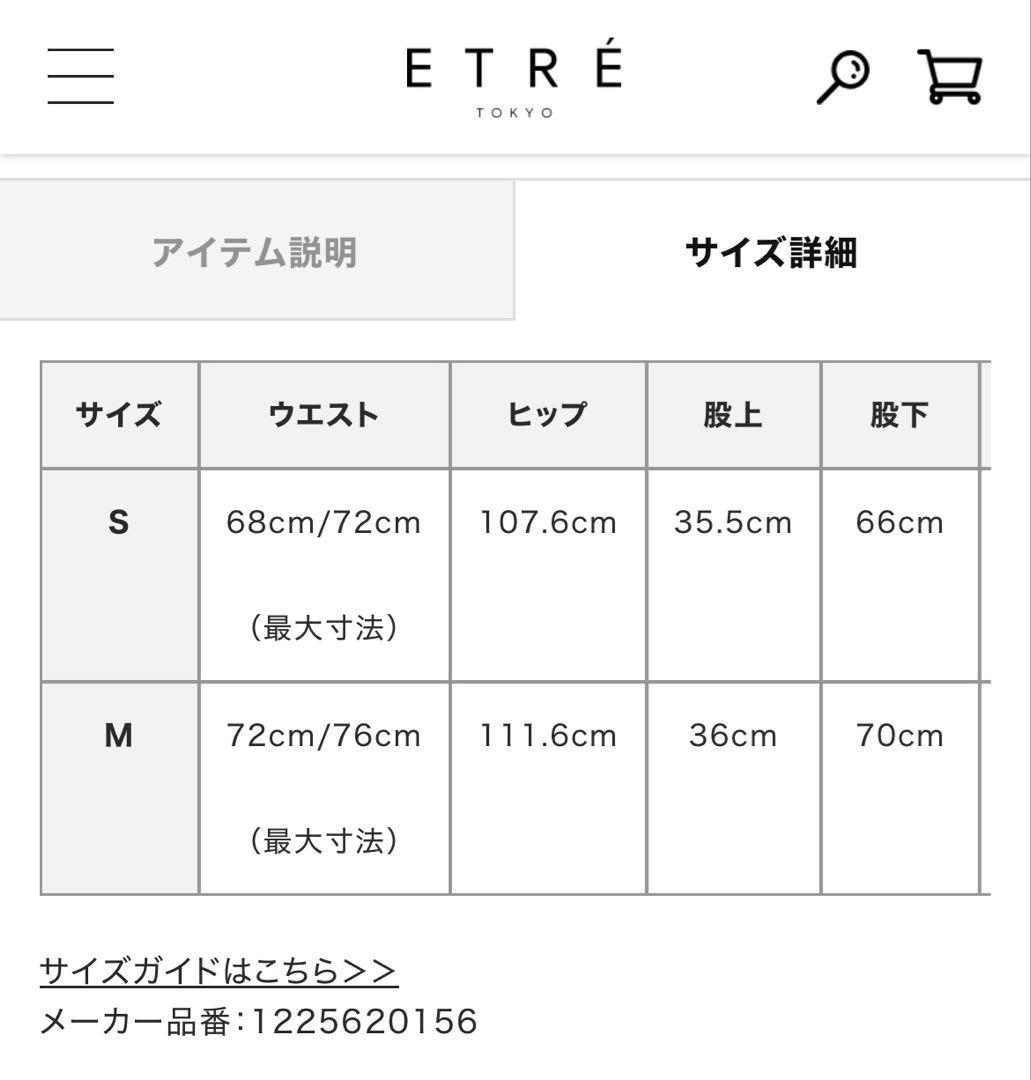Image resolution: width=1031 pixels, height=1080 pixels.
Task: Select the S size row in table
Action: 119,521
